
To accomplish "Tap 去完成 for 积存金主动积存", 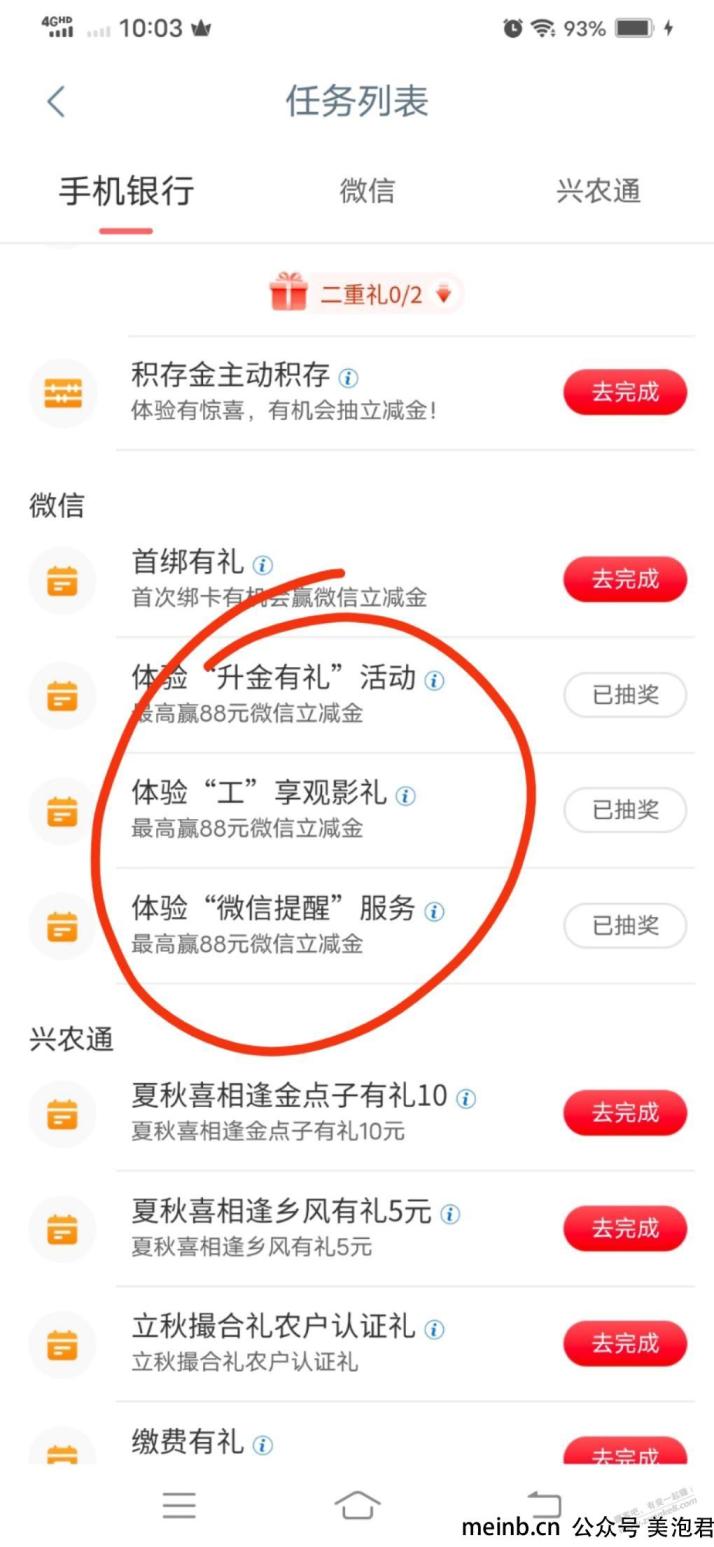I will click(x=625, y=392).
